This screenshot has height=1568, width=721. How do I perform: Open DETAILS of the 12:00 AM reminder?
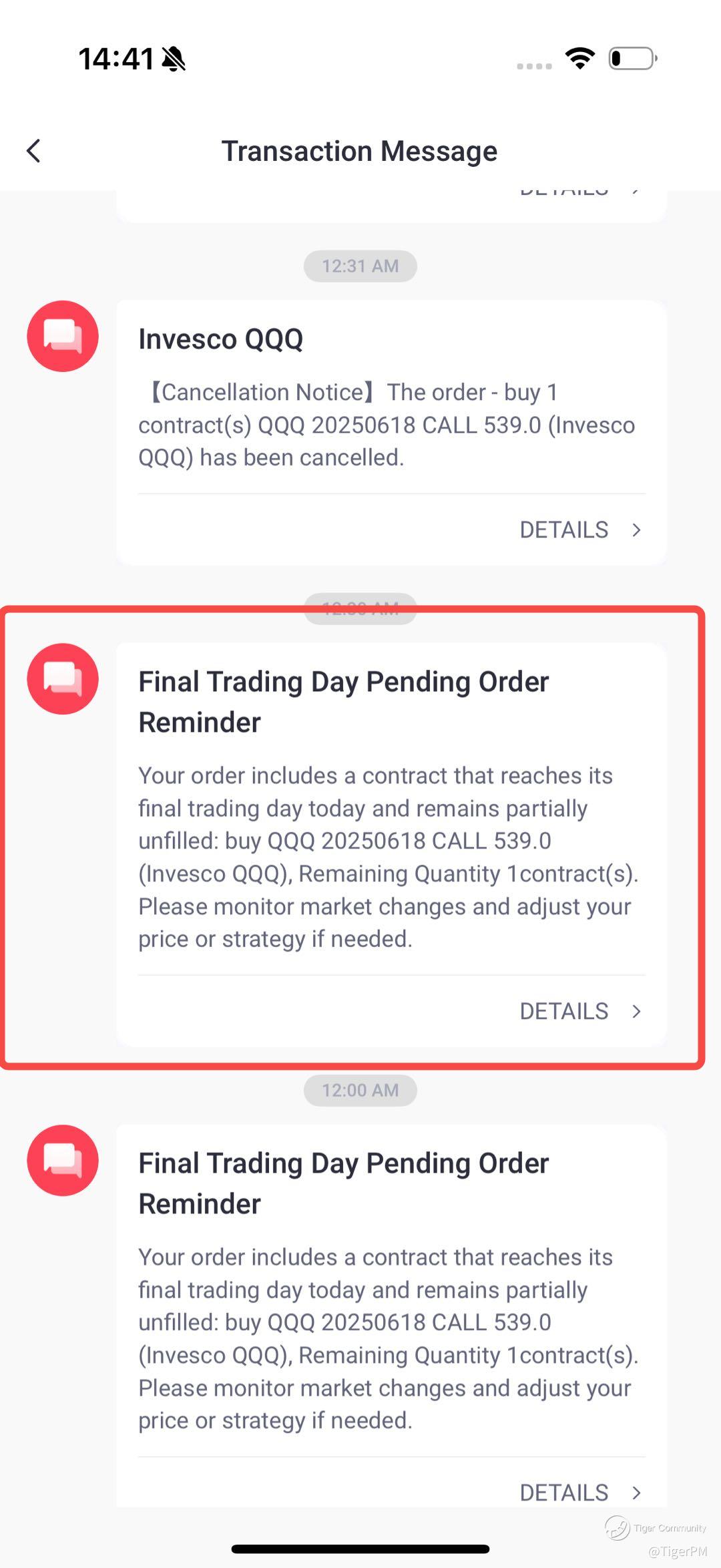click(x=580, y=1493)
